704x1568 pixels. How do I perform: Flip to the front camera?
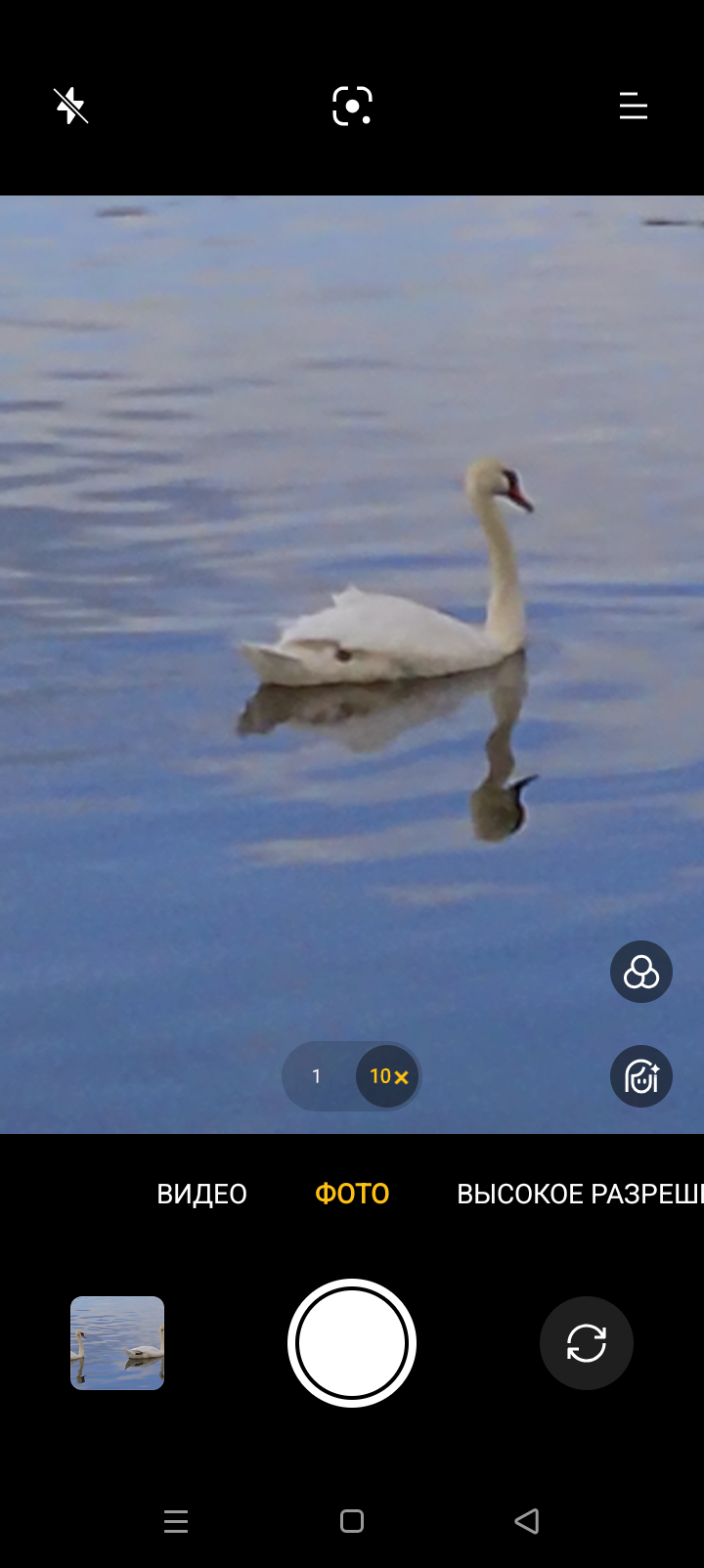tap(587, 1343)
